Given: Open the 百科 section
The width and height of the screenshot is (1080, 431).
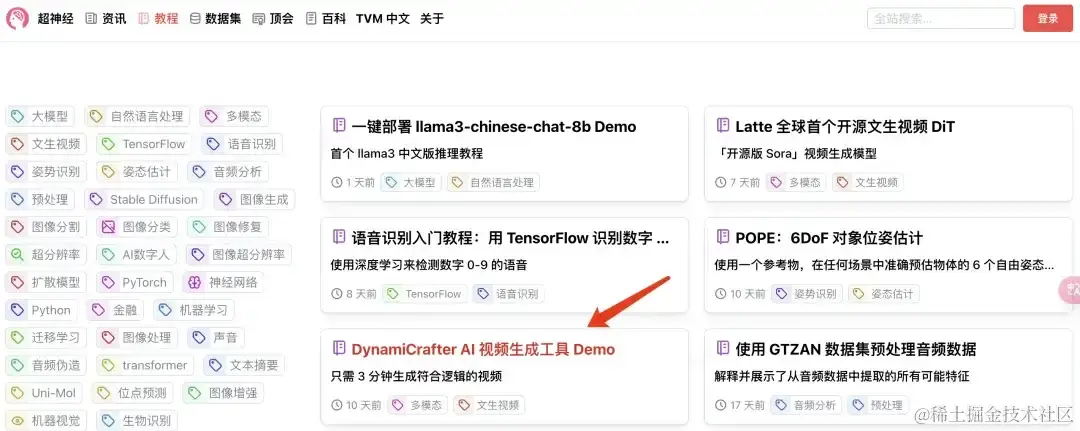Looking at the screenshot, I should pos(325,18).
